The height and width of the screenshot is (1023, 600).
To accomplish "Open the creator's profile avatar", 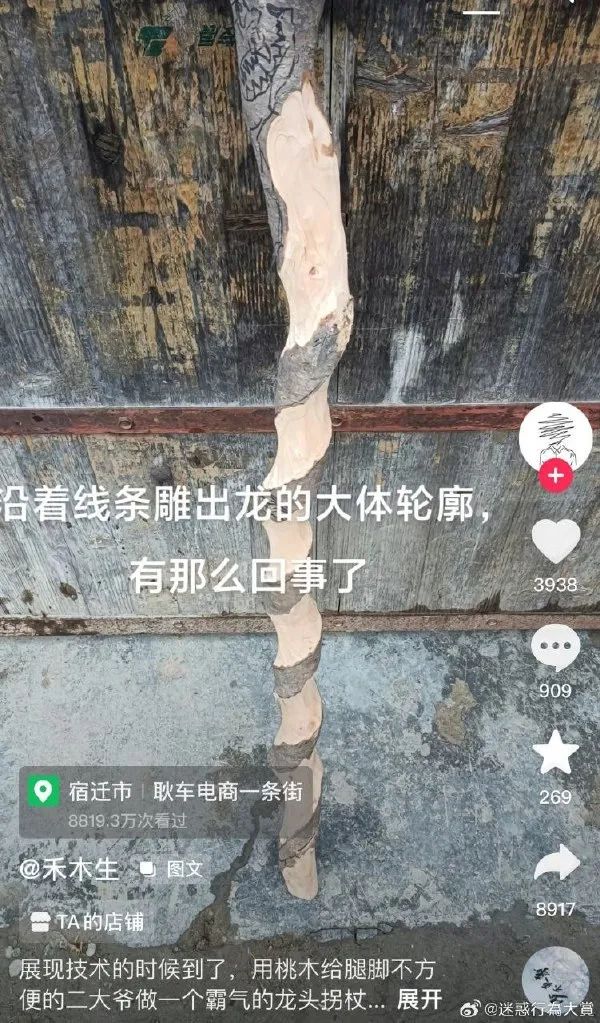I will [x=555, y=434].
